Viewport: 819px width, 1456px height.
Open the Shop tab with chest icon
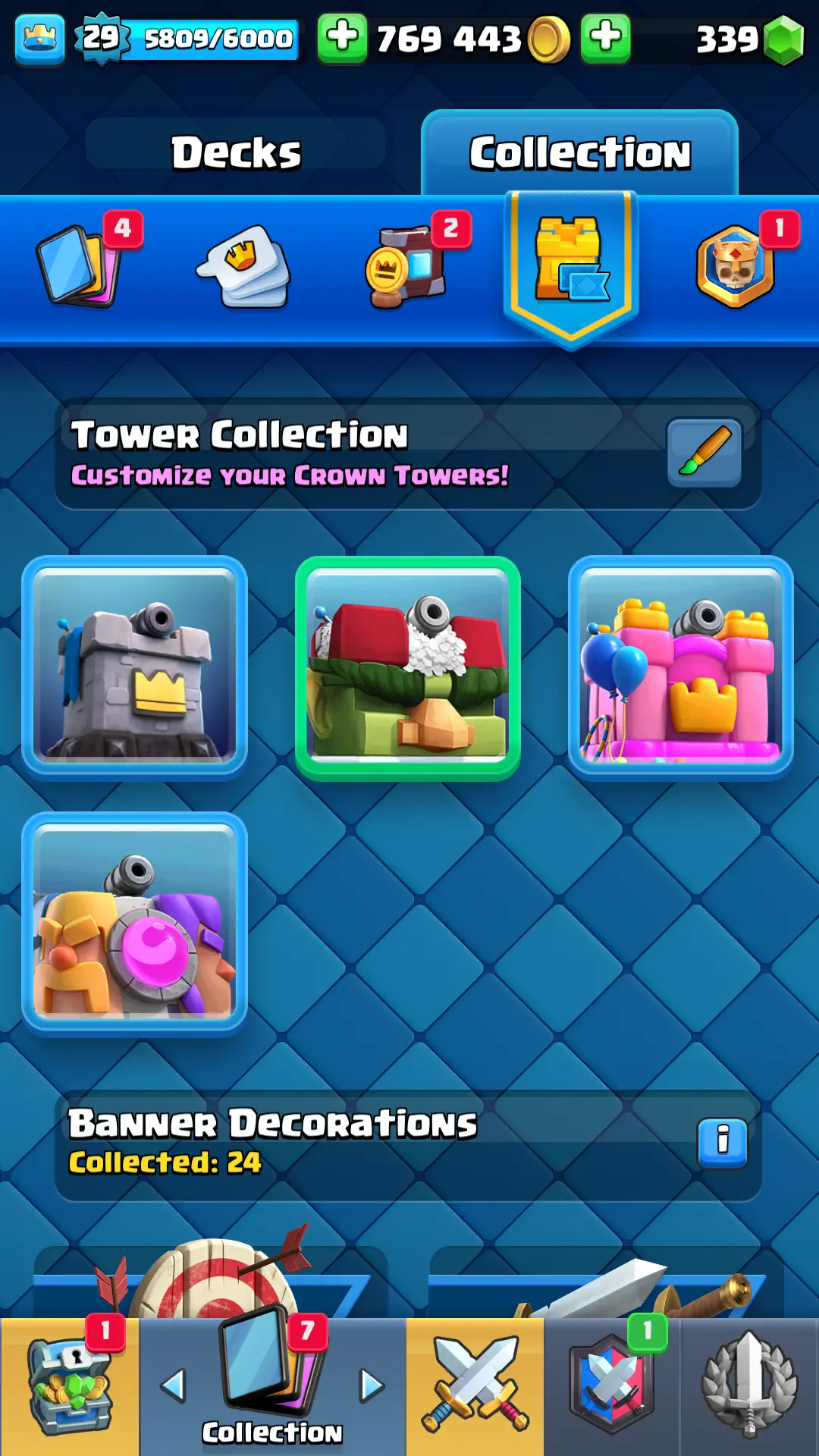coord(70,1386)
